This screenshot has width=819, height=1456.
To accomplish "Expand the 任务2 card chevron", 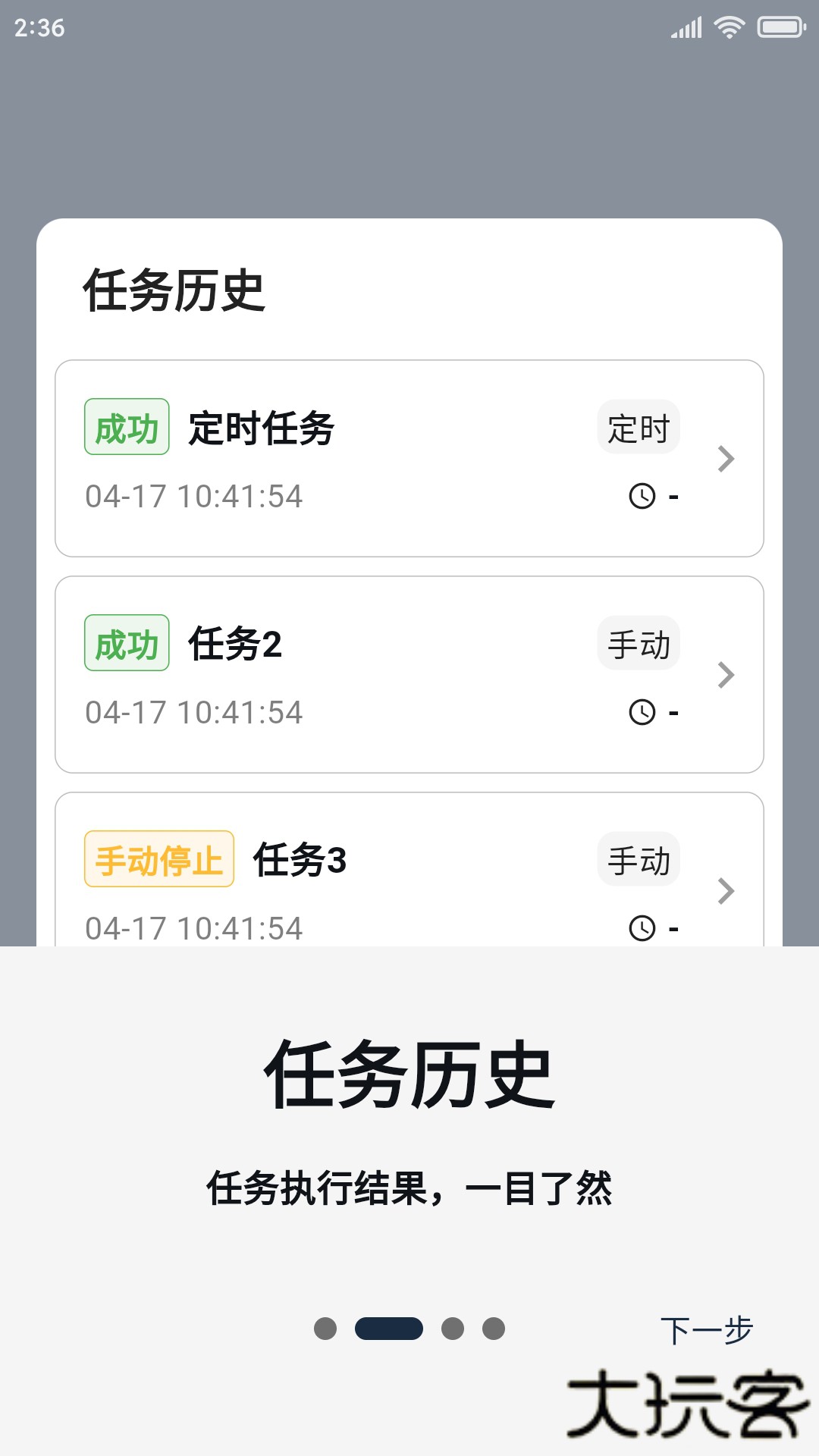I will click(726, 675).
